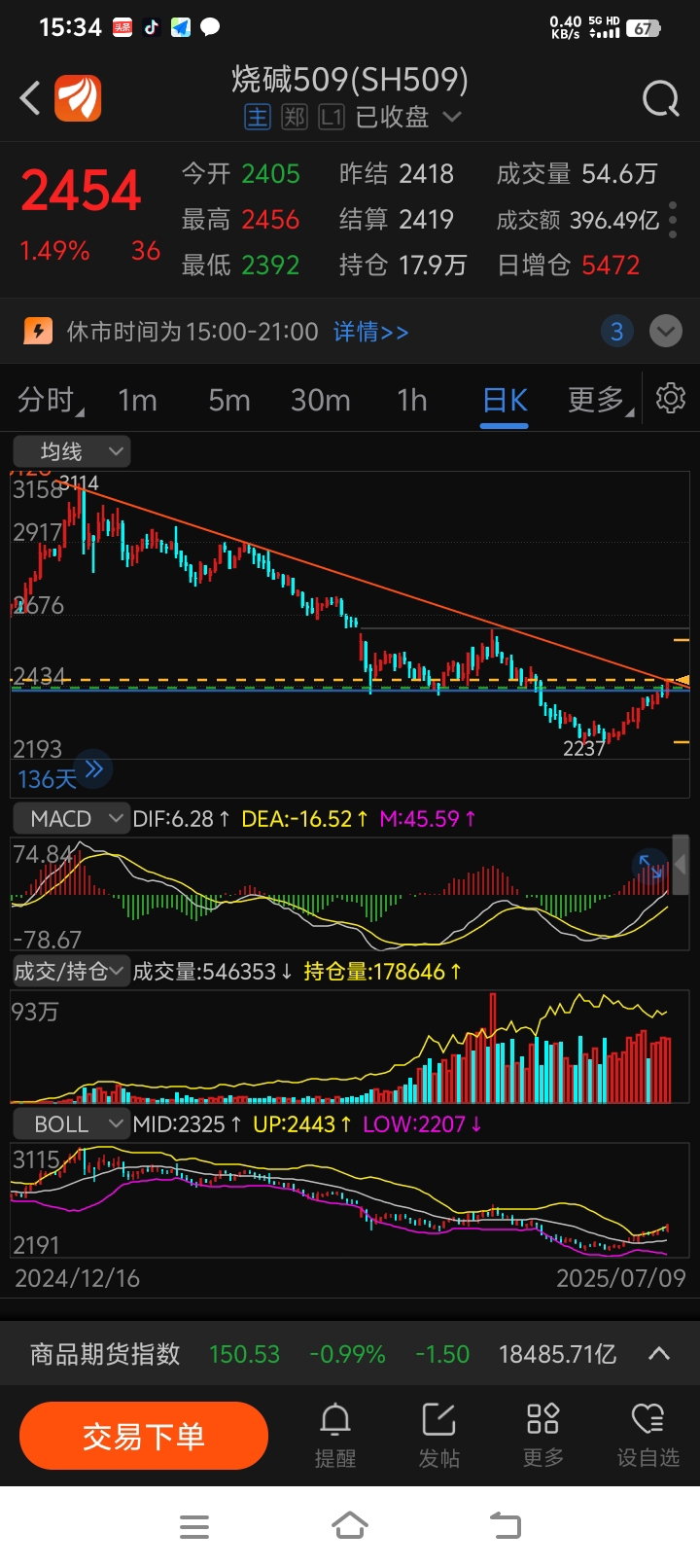
Task: Tap the blue expand icon in MACD panel
Action: [648, 865]
